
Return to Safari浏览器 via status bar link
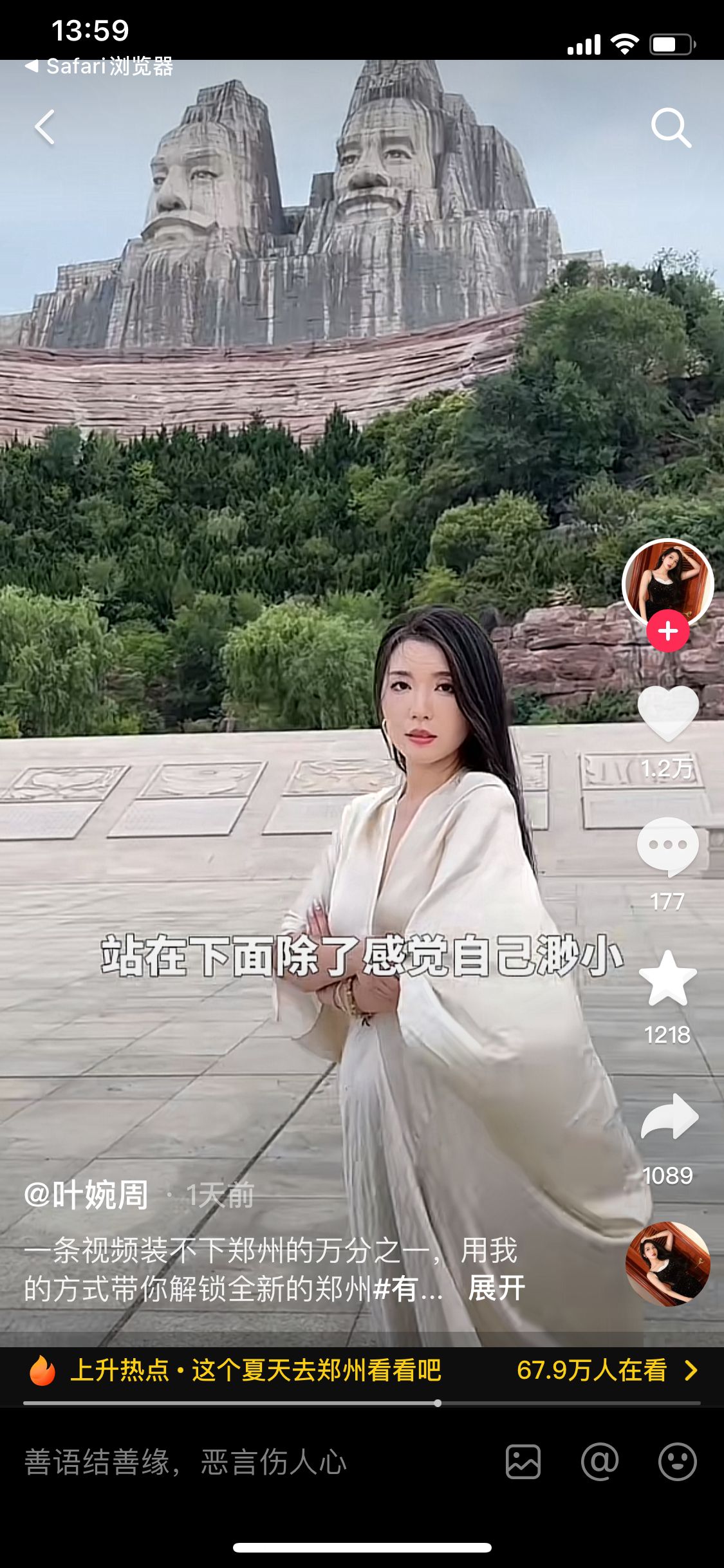click(x=100, y=66)
